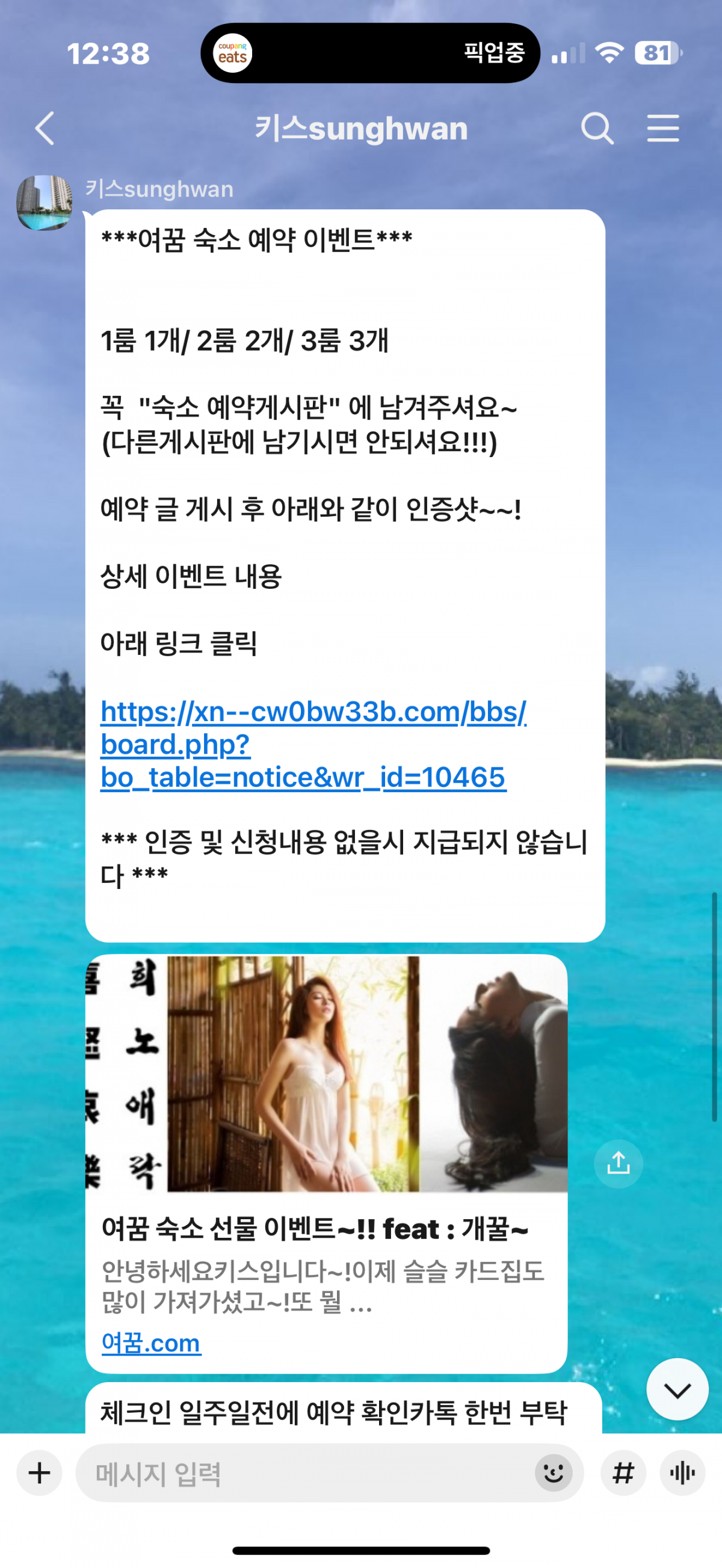Search within this chat
This screenshot has width=722, height=1568.
pyautogui.click(x=597, y=129)
